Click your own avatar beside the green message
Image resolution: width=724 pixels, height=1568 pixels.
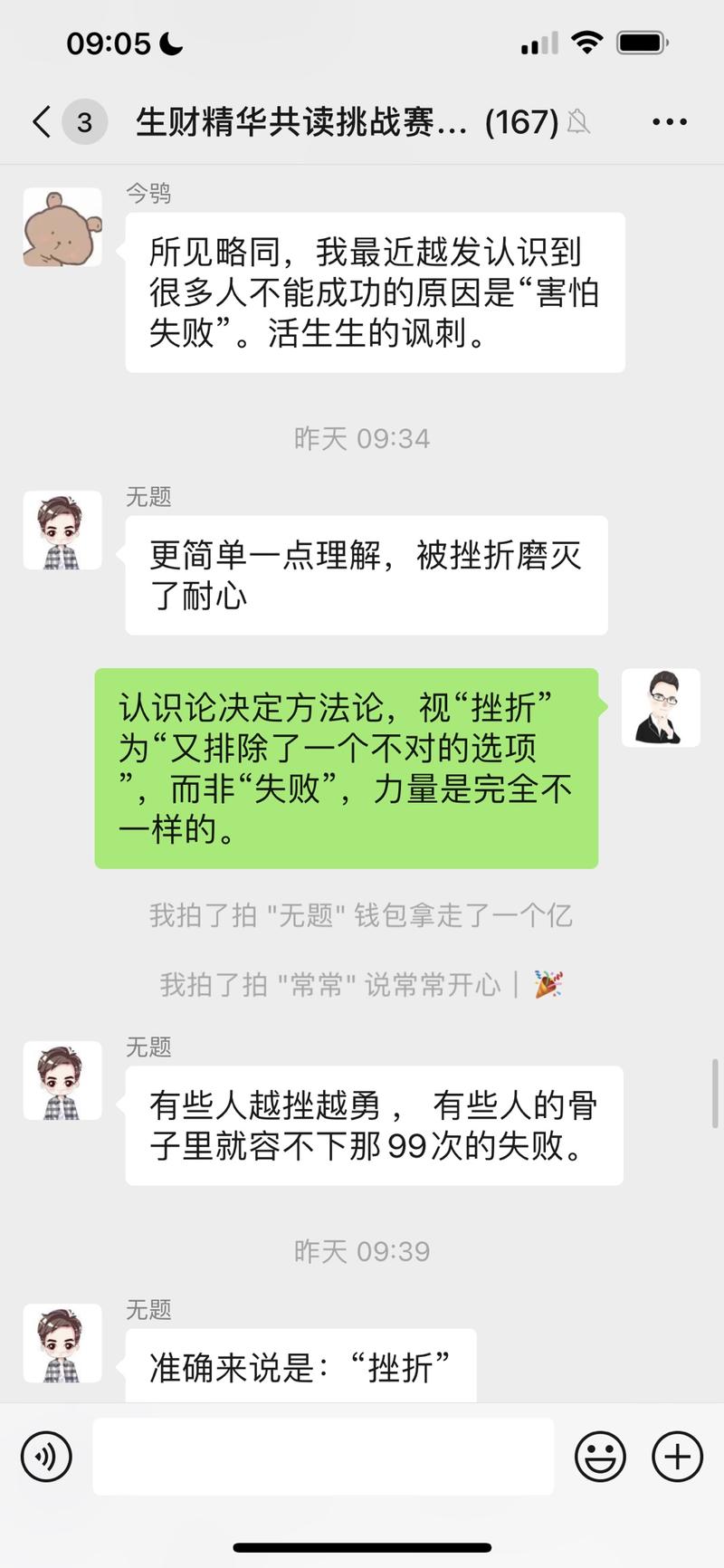click(x=661, y=709)
